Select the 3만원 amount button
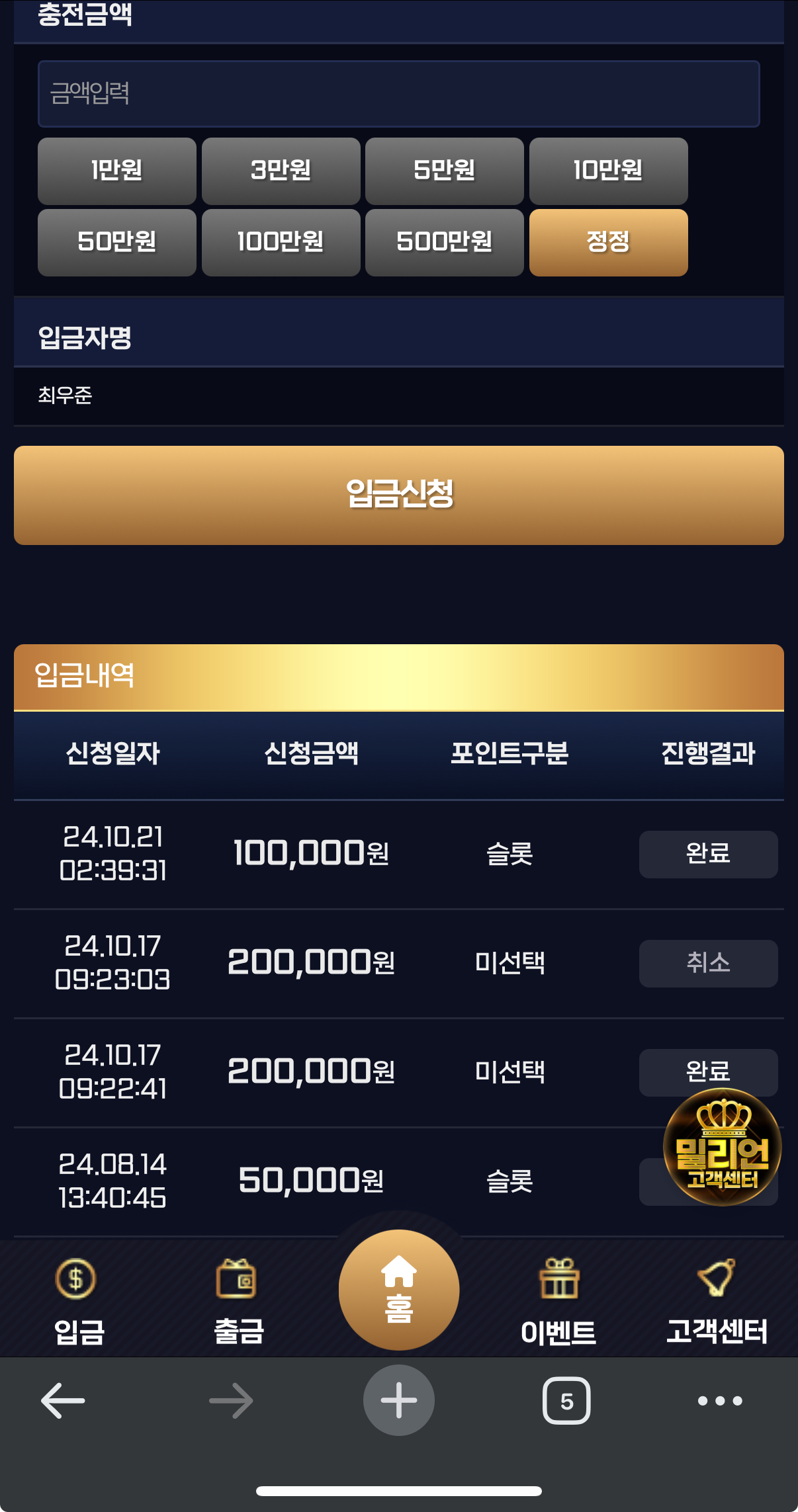This screenshot has width=798, height=1512. coord(281,171)
